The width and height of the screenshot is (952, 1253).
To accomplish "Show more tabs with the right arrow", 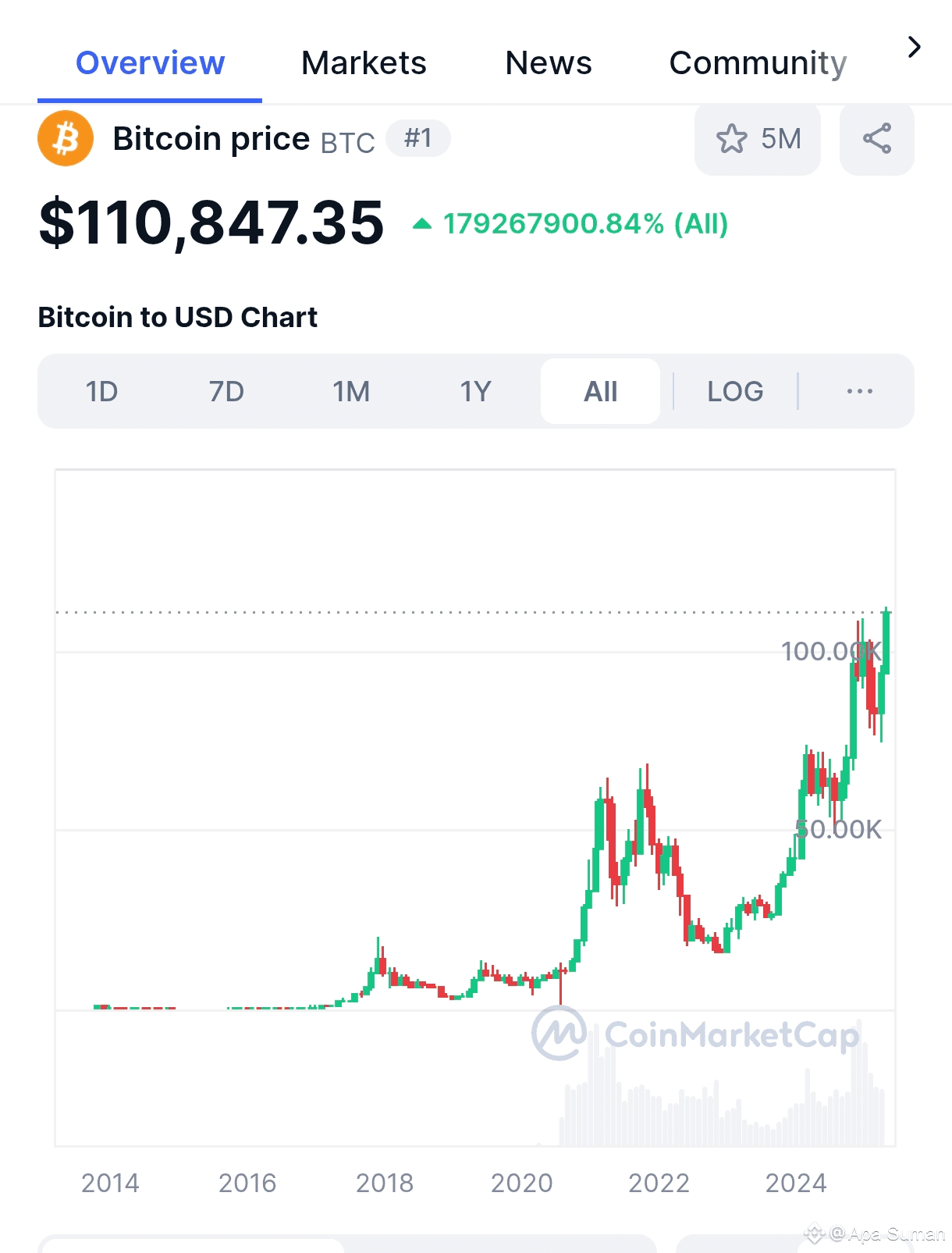I will pyautogui.click(x=914, y=48).
